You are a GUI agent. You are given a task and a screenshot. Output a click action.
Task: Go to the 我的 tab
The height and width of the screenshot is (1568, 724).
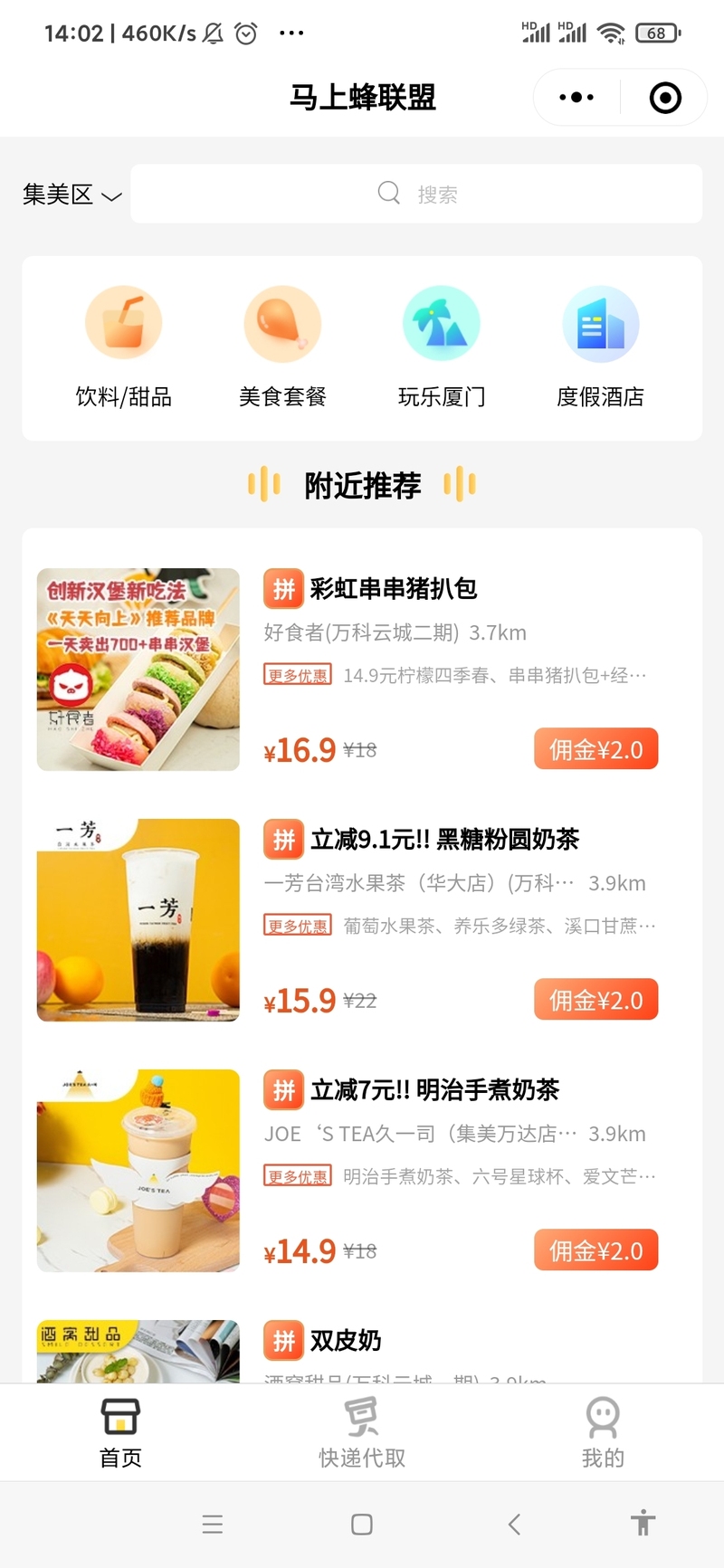pos(603,1432)
